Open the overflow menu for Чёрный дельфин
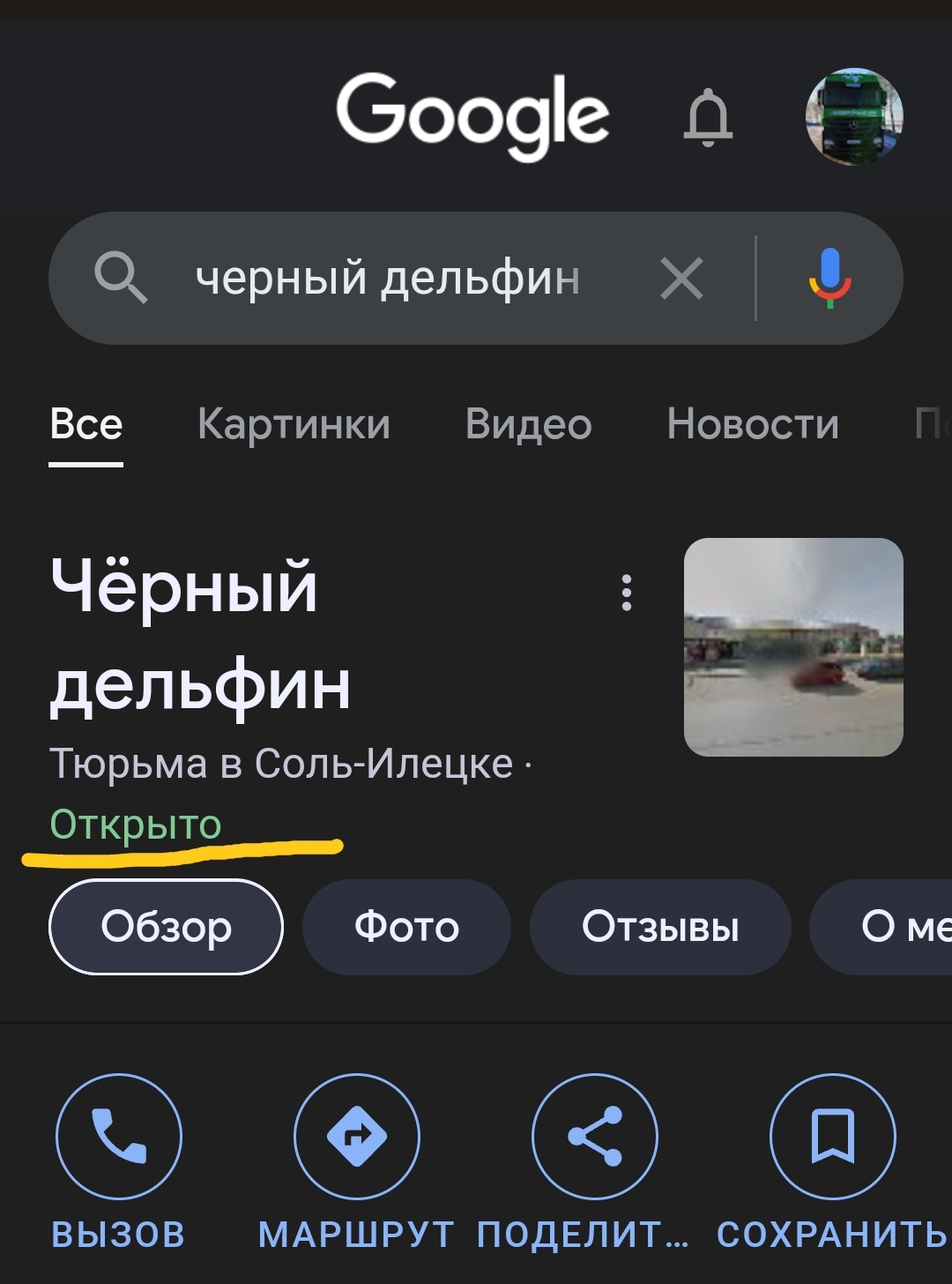 click(x=627, y=593)
